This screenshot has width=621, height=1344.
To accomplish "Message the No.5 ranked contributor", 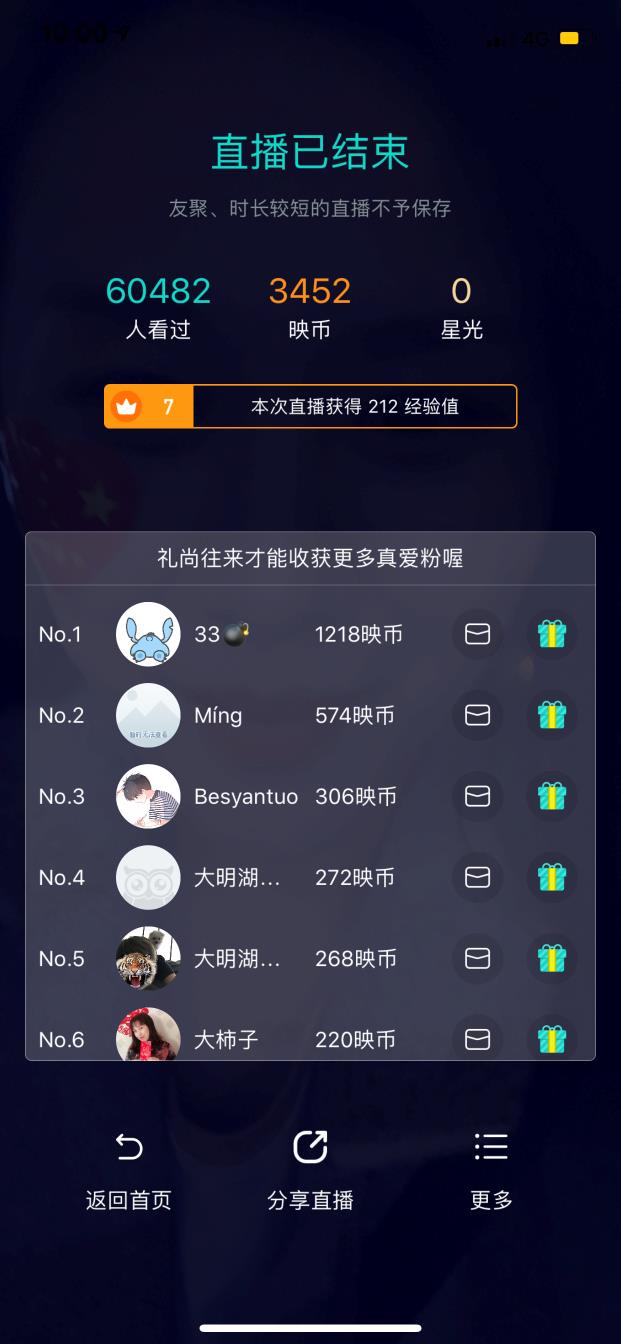I will 478,958.
